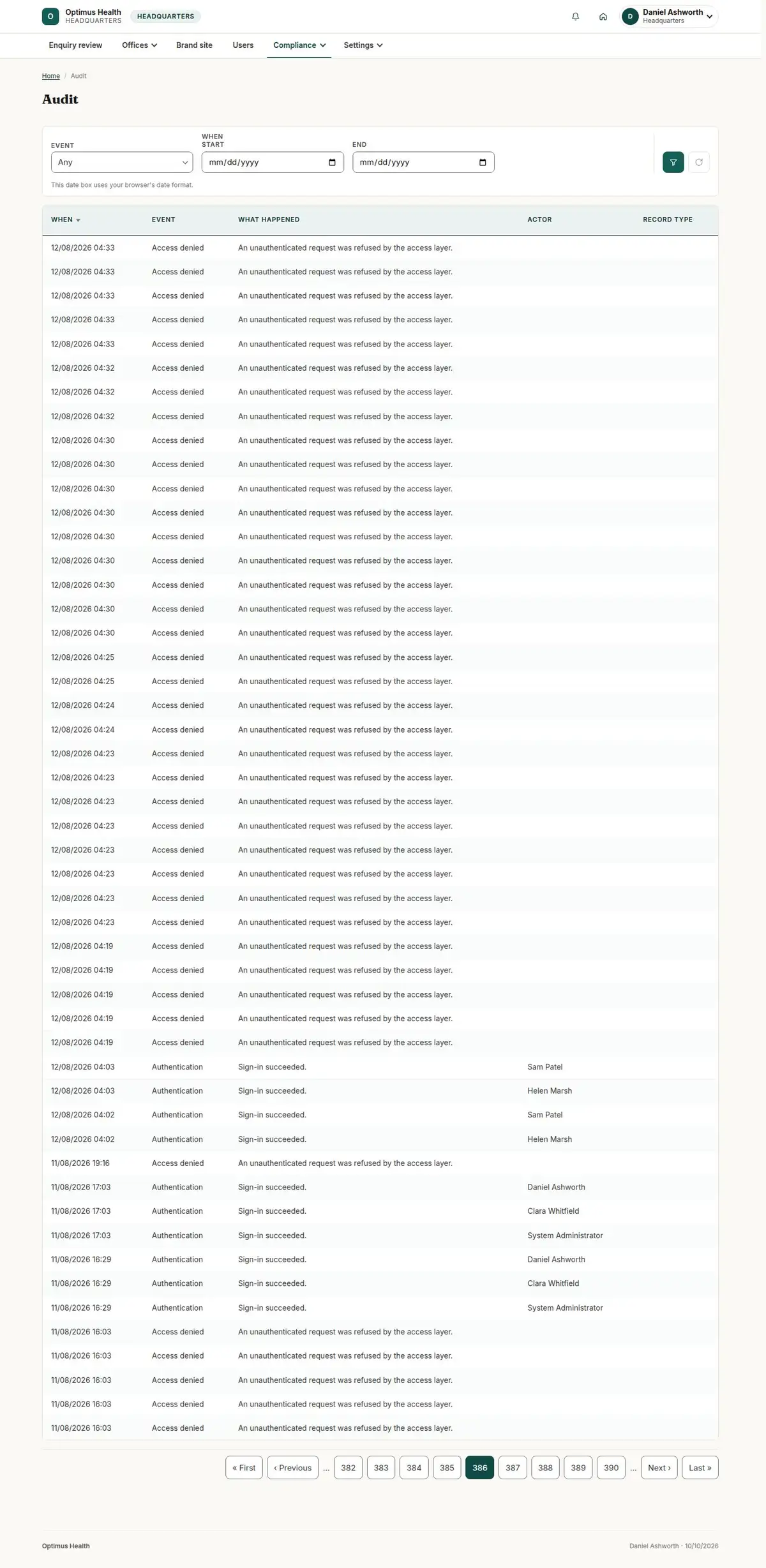This screenshot has width=766, height=1568.
Task: Go to the Users section
Action: [x=243, y=45]
